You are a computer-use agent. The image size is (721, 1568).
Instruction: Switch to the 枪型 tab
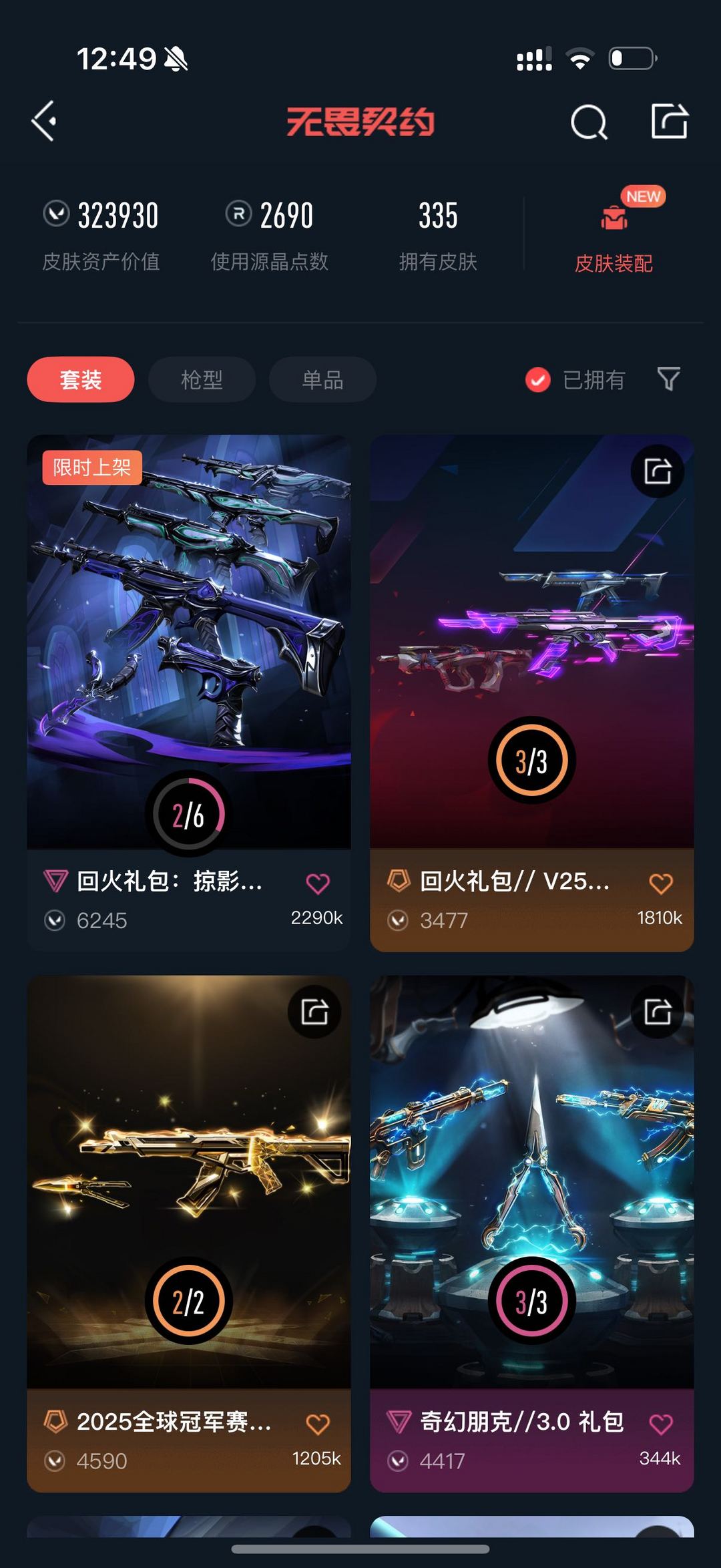[x=200, y=379]
